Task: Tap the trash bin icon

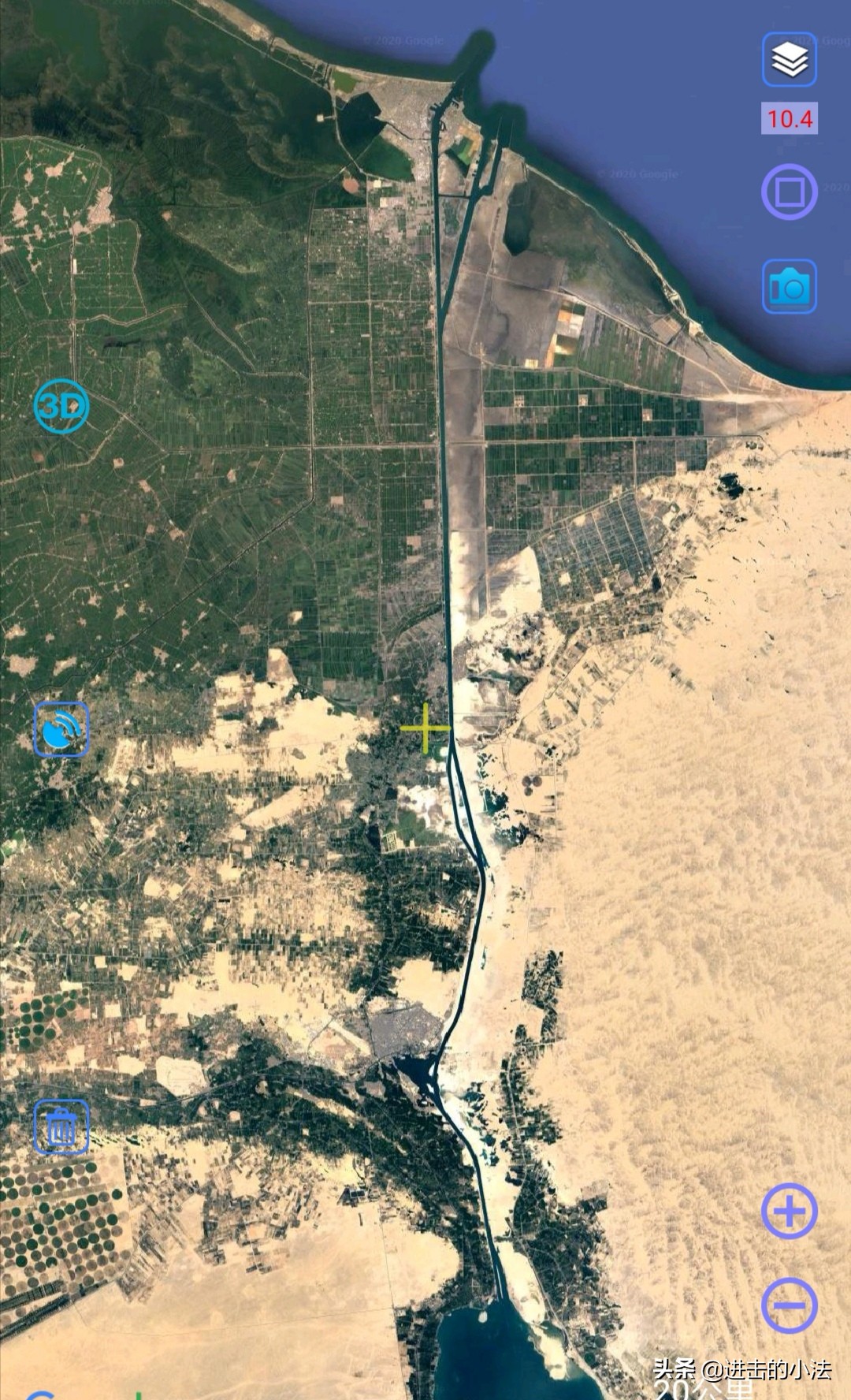Action: (x=61, y=1127)
